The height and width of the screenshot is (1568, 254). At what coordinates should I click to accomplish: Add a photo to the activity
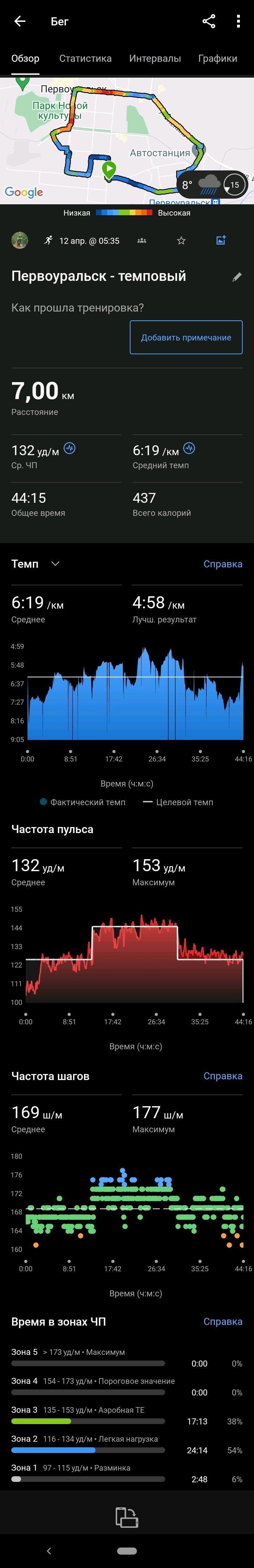pos(221,240)
